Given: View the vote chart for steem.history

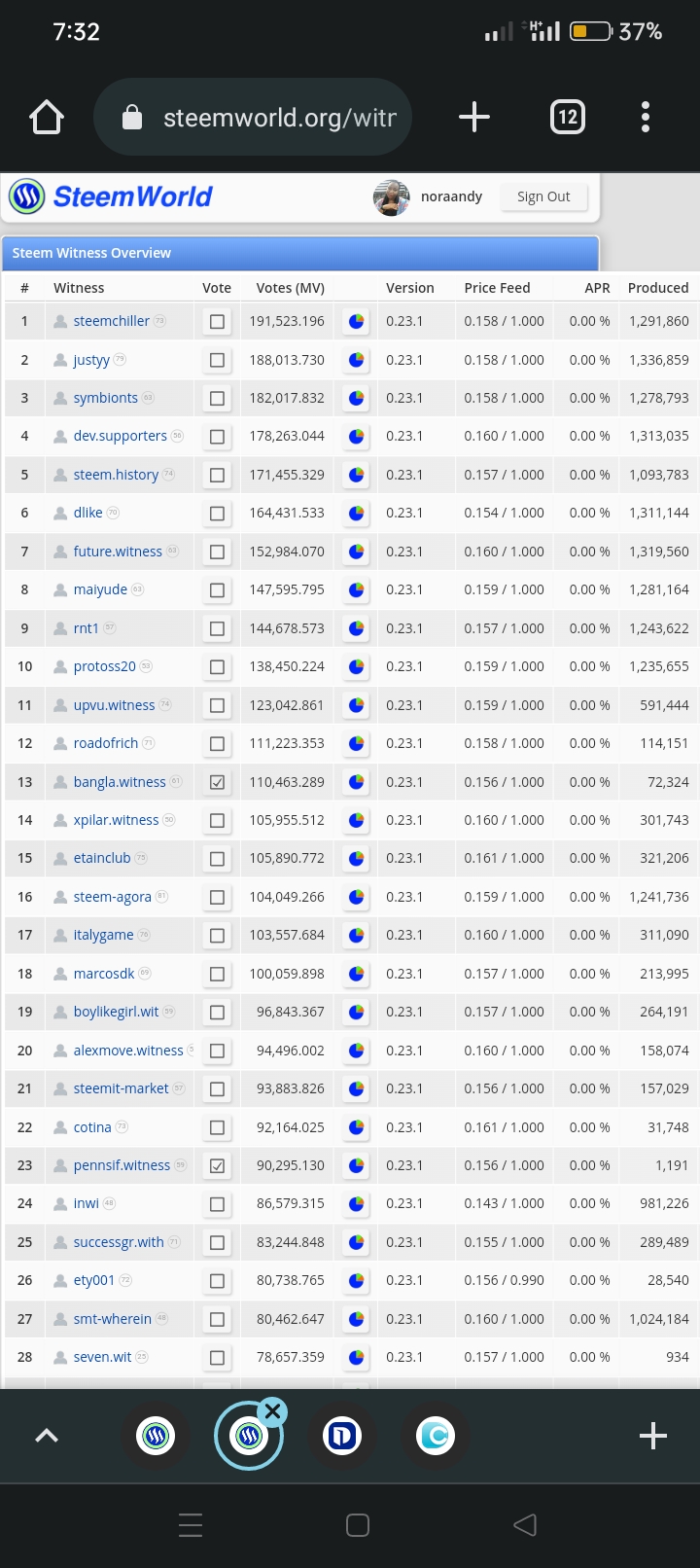Looking at the screenshot, I should pos(357,475).
